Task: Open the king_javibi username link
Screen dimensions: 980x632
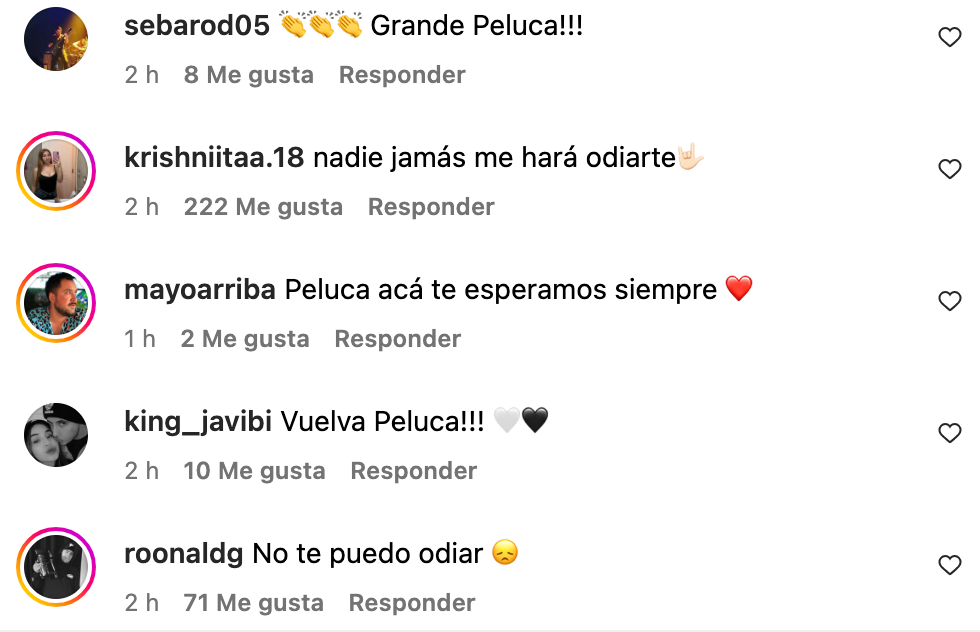Action: click(x=197, y=422)
